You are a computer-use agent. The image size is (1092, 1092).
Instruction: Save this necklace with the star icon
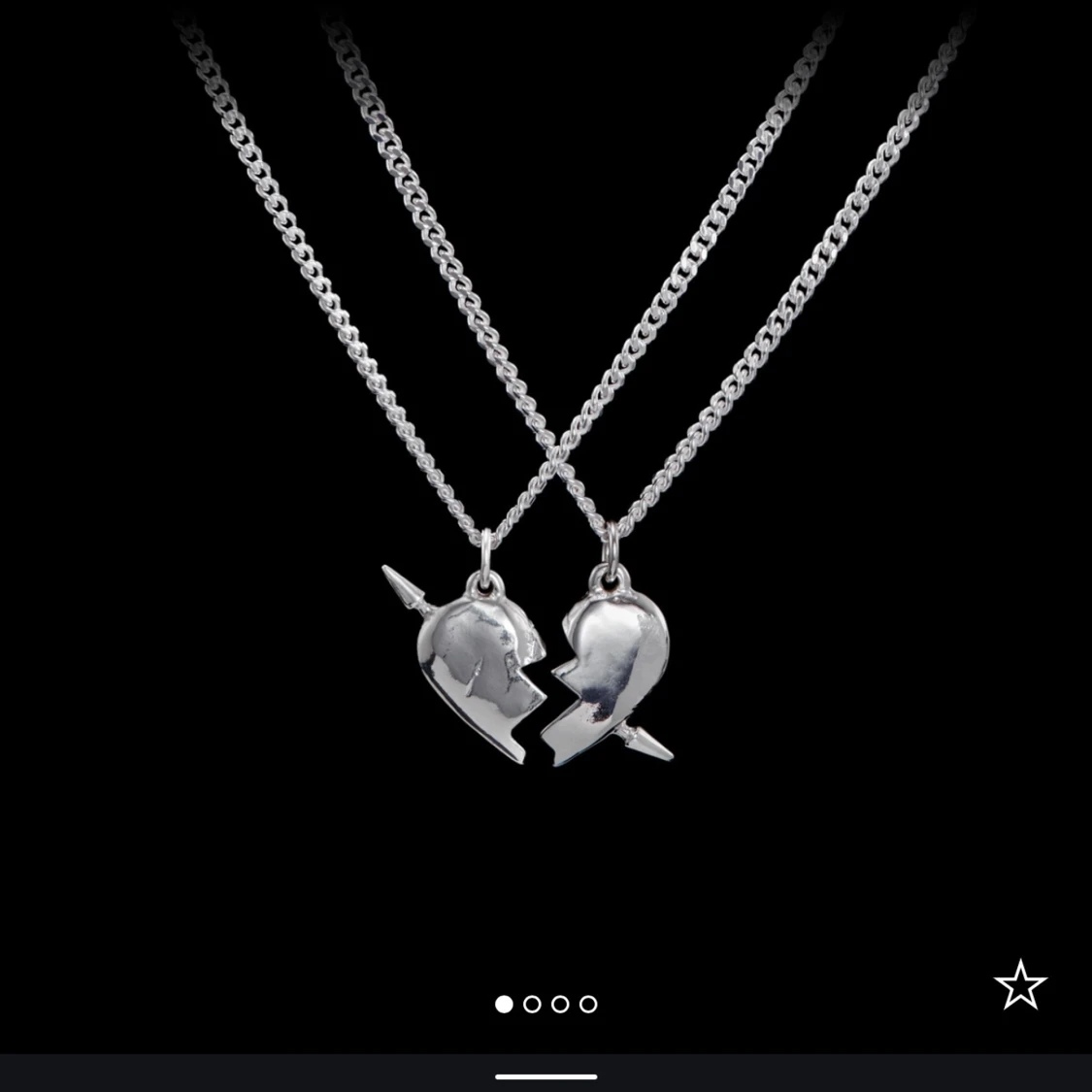point(1020,984)
